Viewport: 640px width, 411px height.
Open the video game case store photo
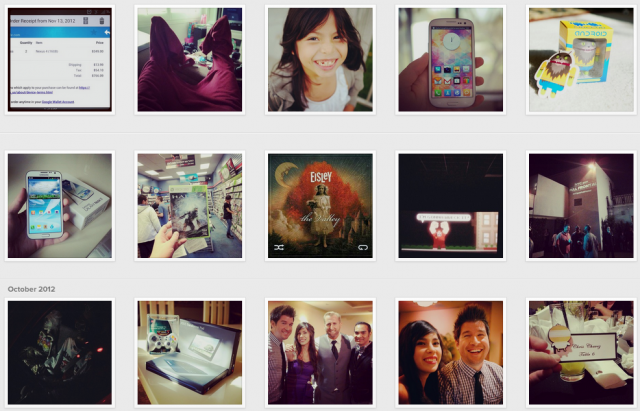(x=189, y=206)
